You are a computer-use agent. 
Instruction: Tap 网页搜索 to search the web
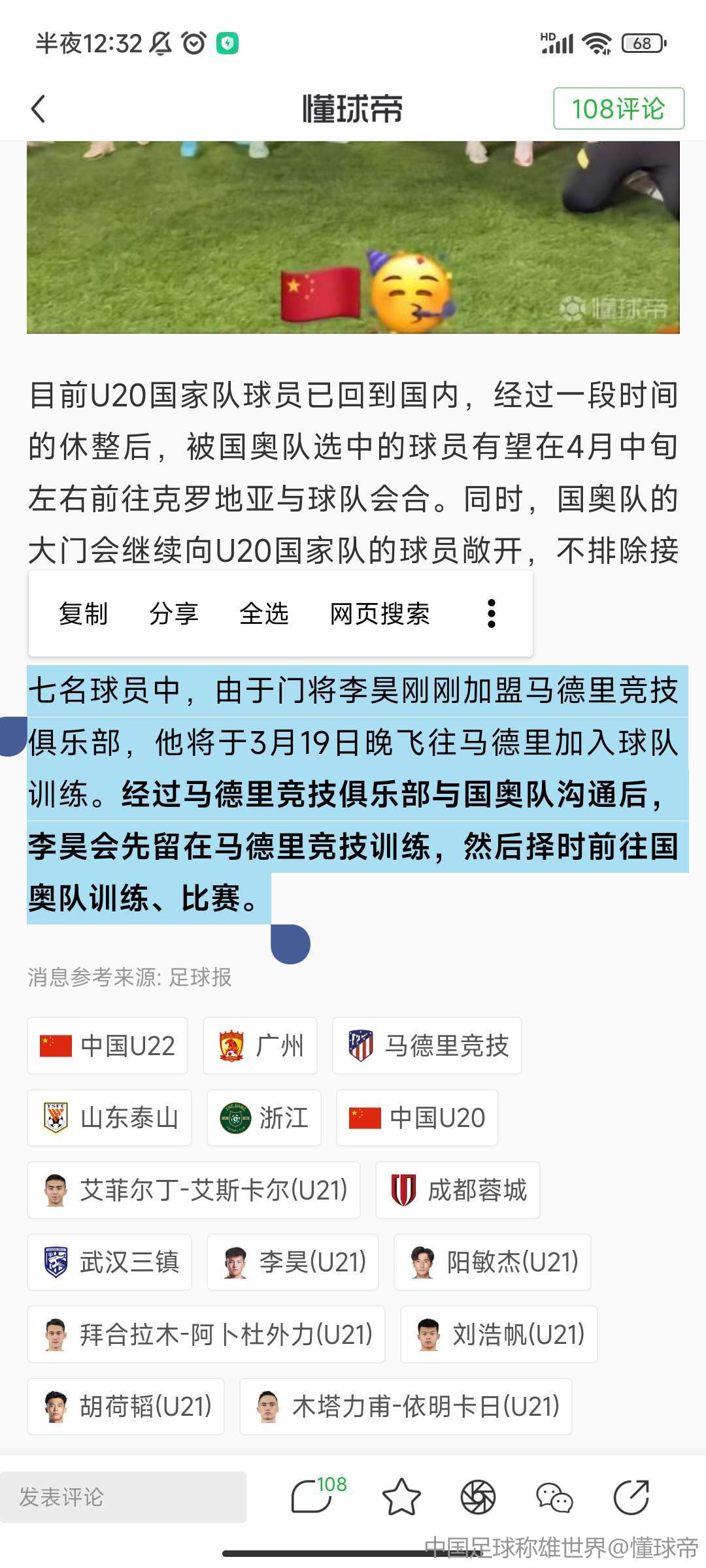point(380,613)
